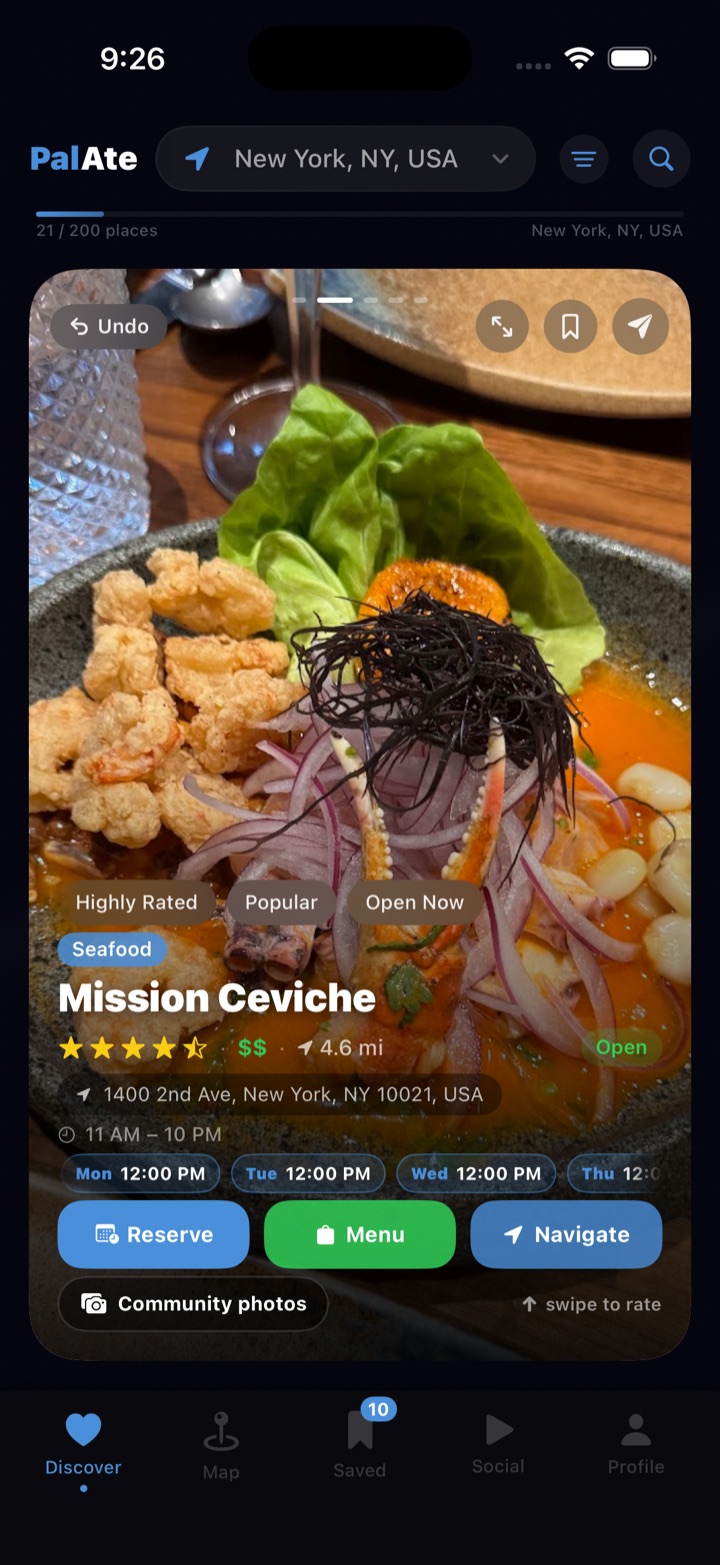Open Community photos
This screenshot has height=1565, width=720.
point(193,1303)
